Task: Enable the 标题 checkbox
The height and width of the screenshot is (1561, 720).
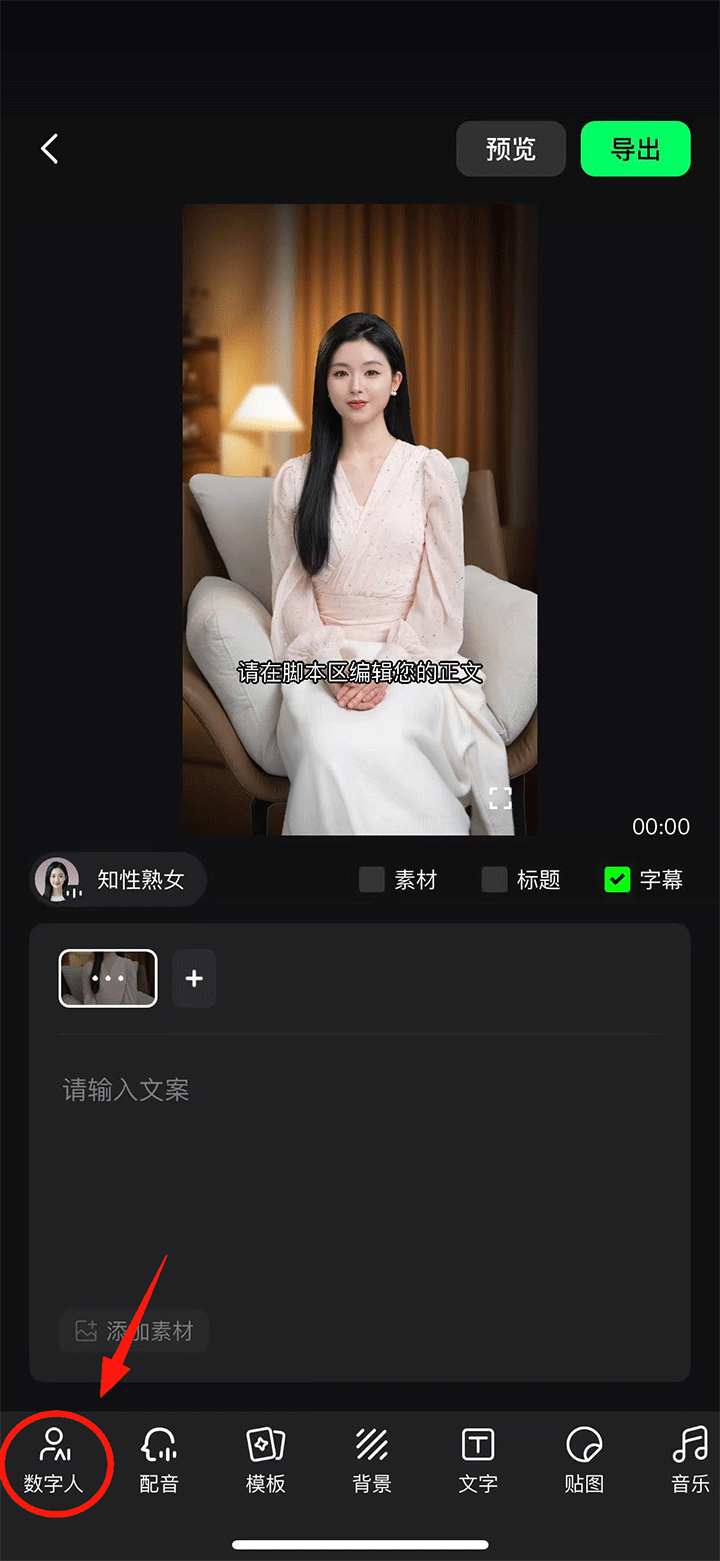Action: click(x=495, y=880)
